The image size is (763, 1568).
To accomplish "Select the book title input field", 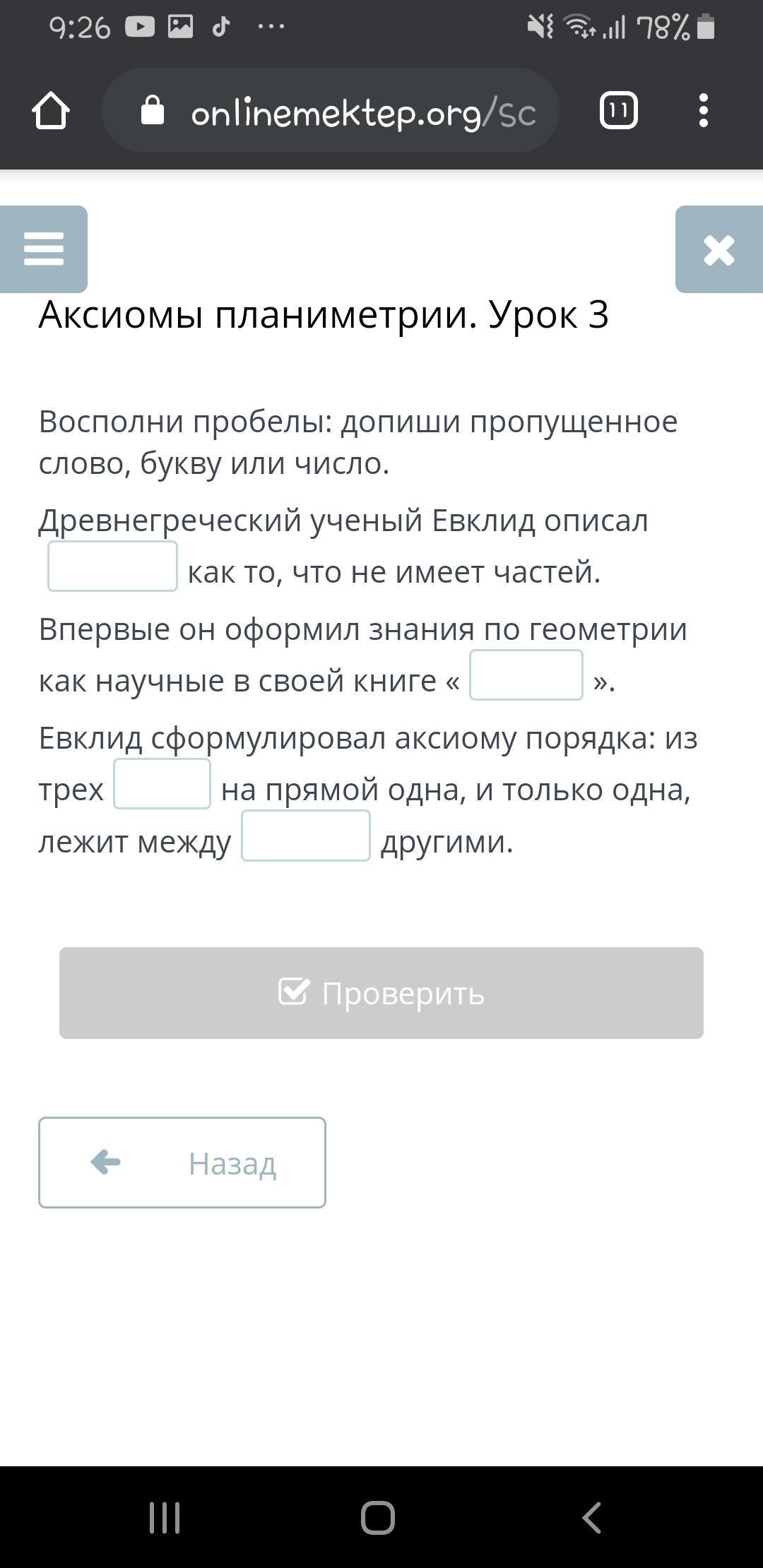I will pos(526,675).
